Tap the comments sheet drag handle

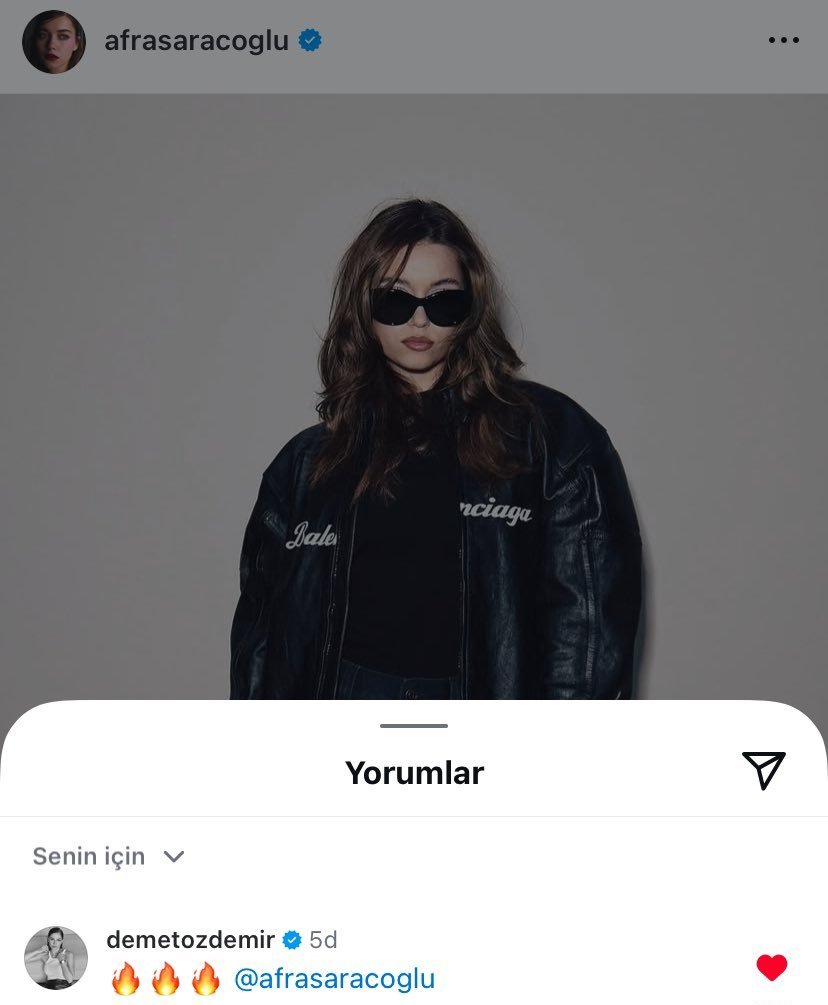pyautogui.click(x=414, y=726)
